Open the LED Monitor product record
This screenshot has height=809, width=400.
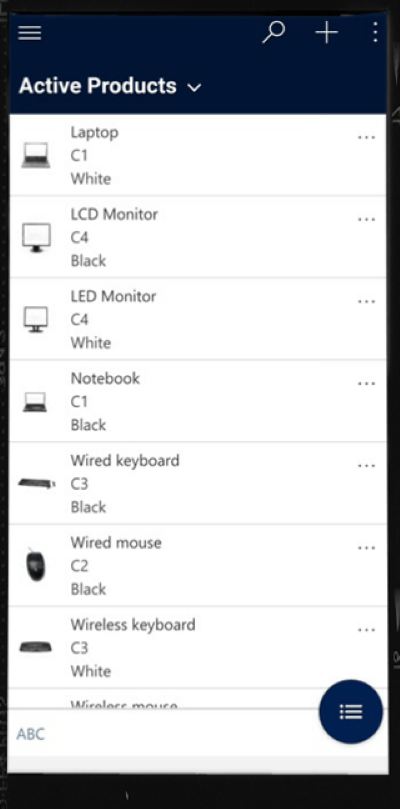[198, 319]
